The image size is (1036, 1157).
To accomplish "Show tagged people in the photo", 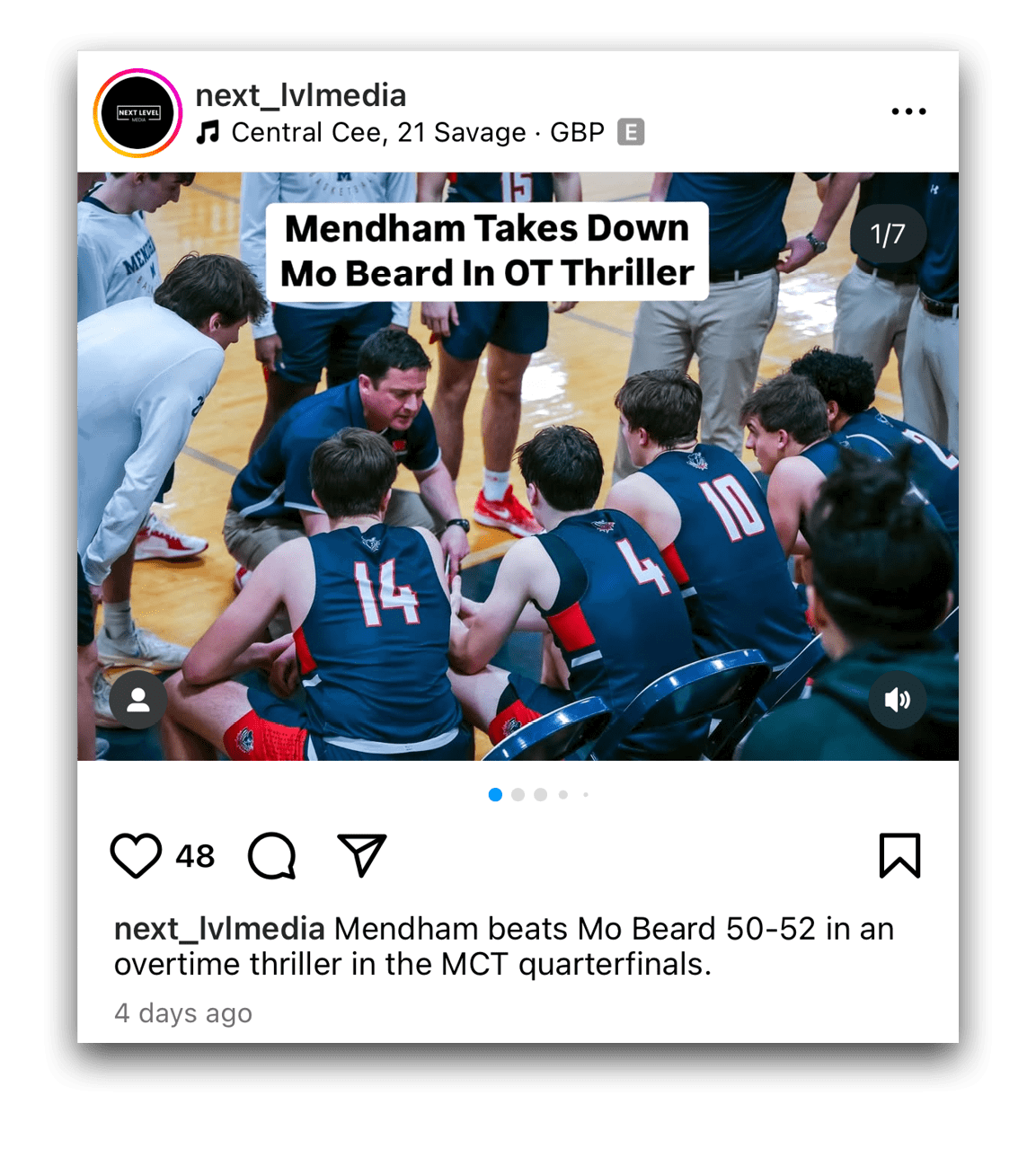I will click(x=138, y=700).
